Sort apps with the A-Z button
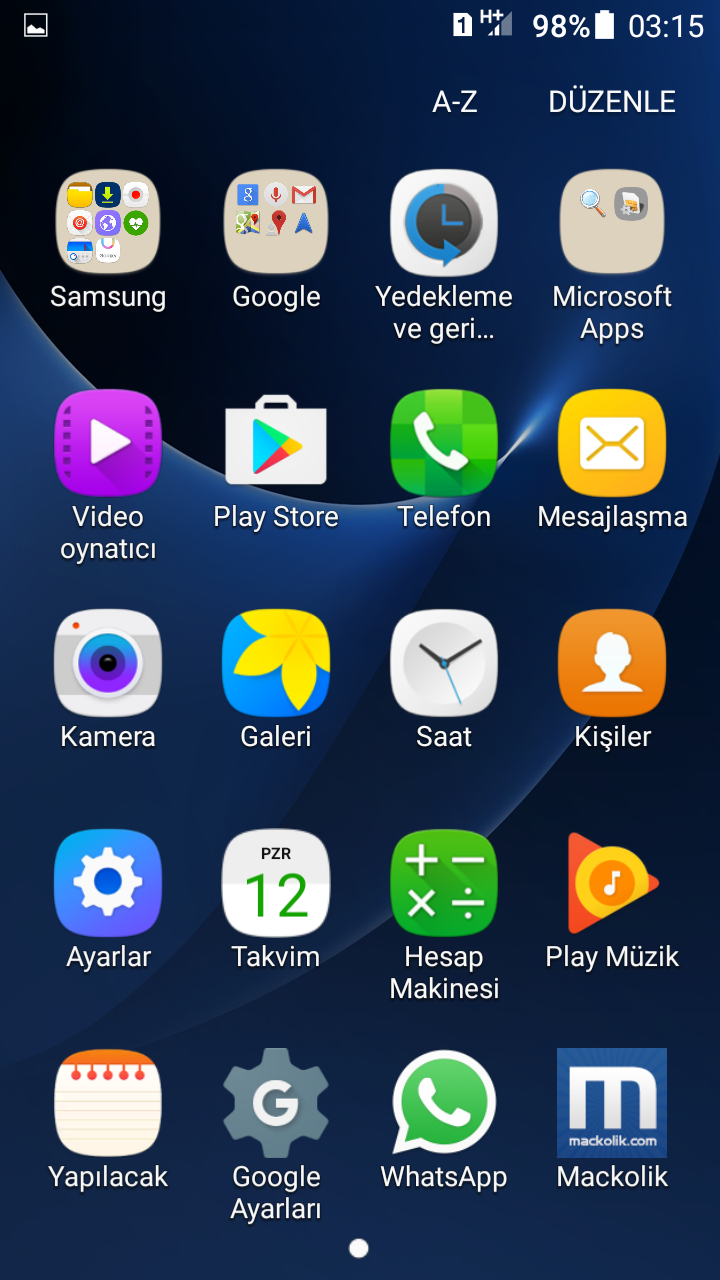Image resolution: width=720 pixels, height=1280 pixels. [455, 102]
